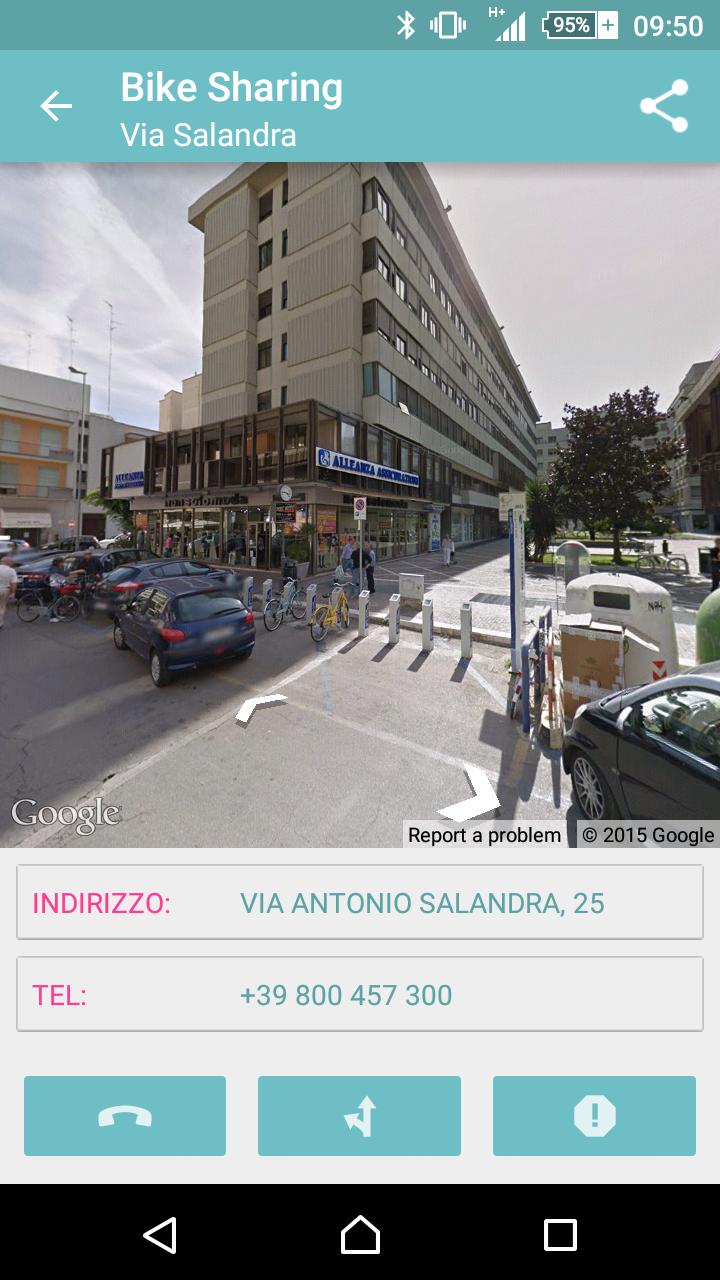Open the Report a problem link
Viewport: 720px width, 1280px height.
(x=482, y=834)
